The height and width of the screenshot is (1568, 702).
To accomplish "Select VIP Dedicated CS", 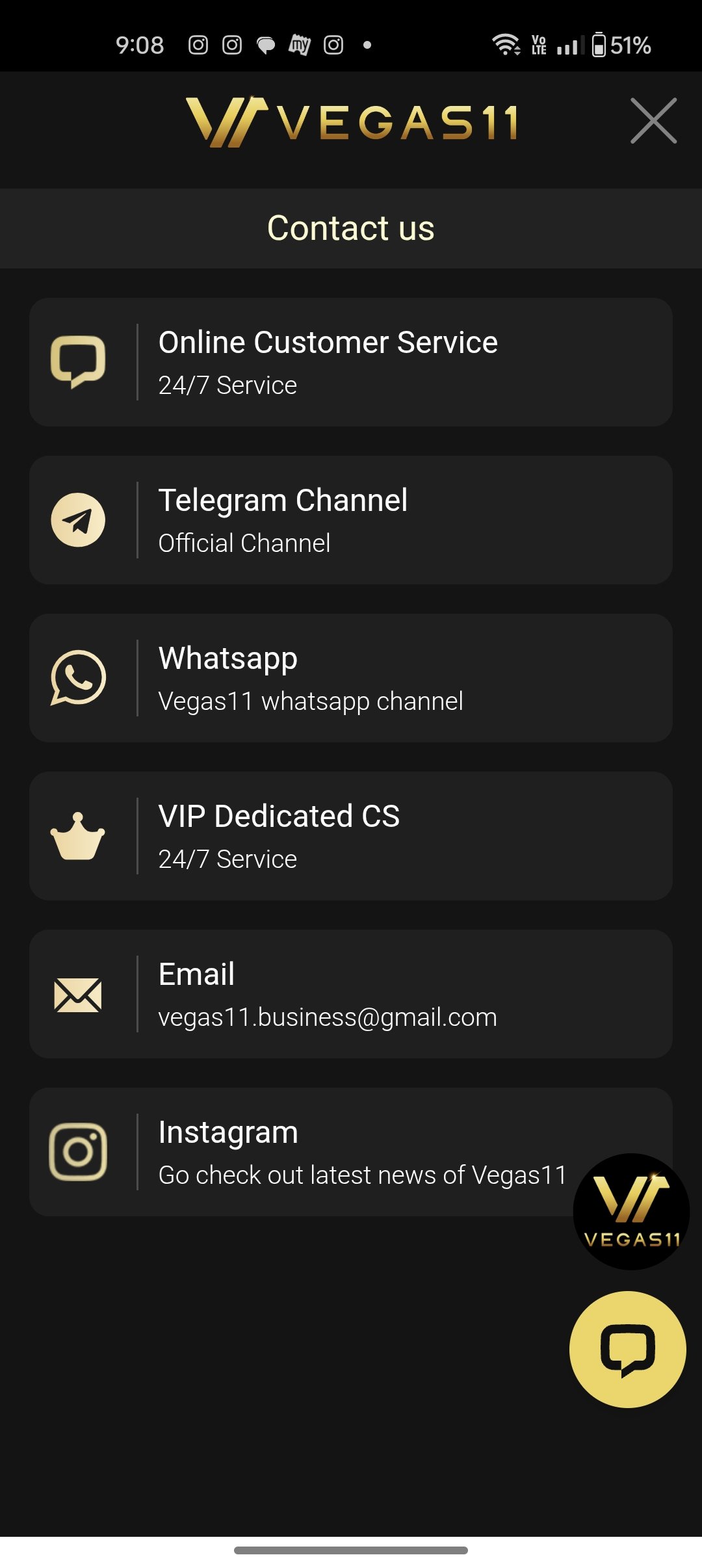I will tap(351, 836).
